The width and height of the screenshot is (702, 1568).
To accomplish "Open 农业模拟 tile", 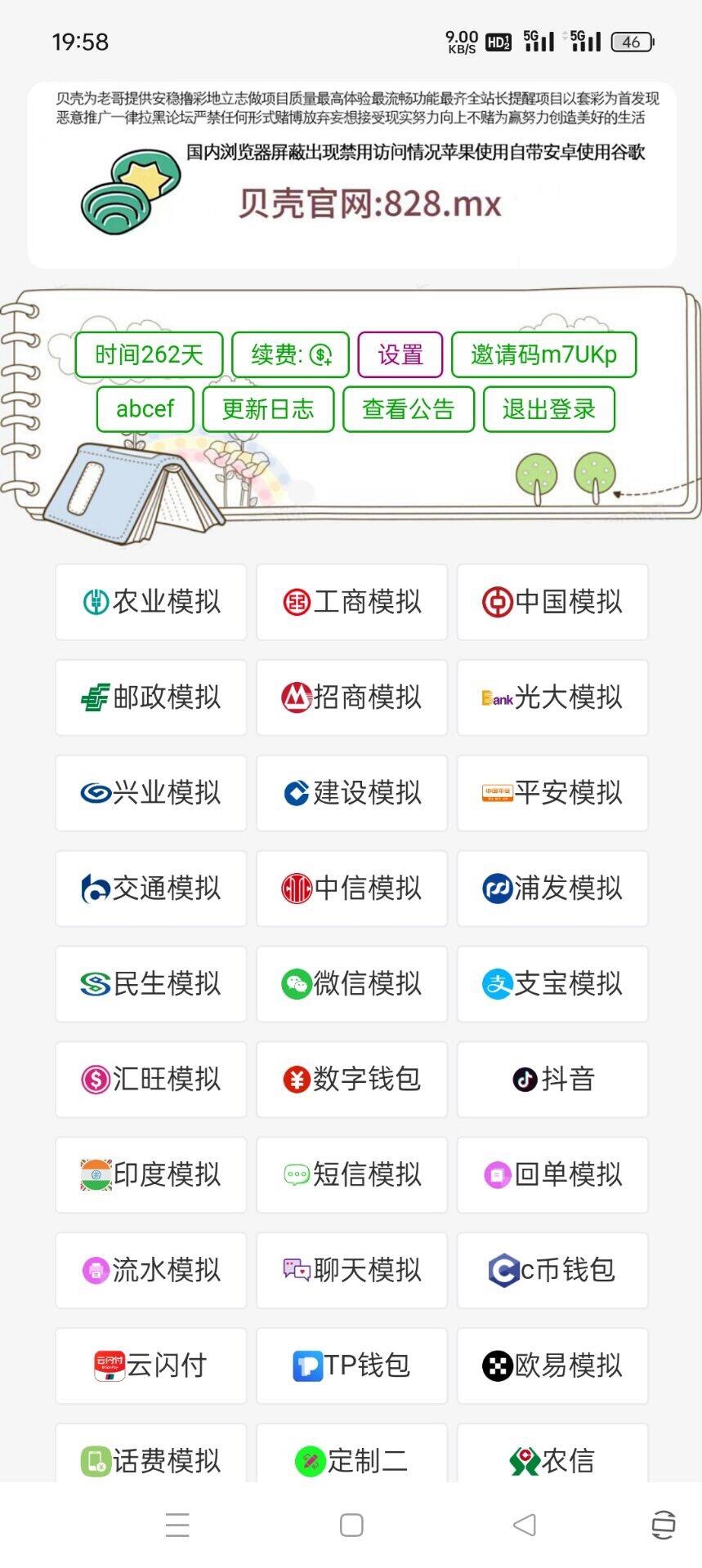I will point(151,602).
